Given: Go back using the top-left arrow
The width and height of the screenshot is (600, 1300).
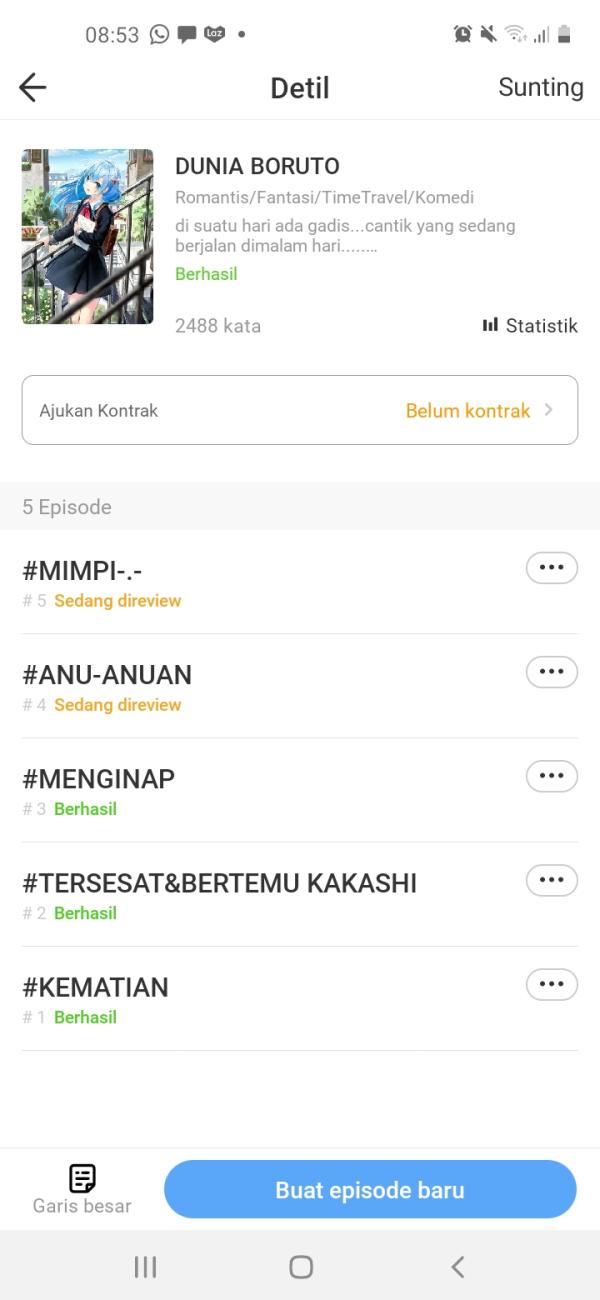Looking at the screenshot, I should click(33, 88).
